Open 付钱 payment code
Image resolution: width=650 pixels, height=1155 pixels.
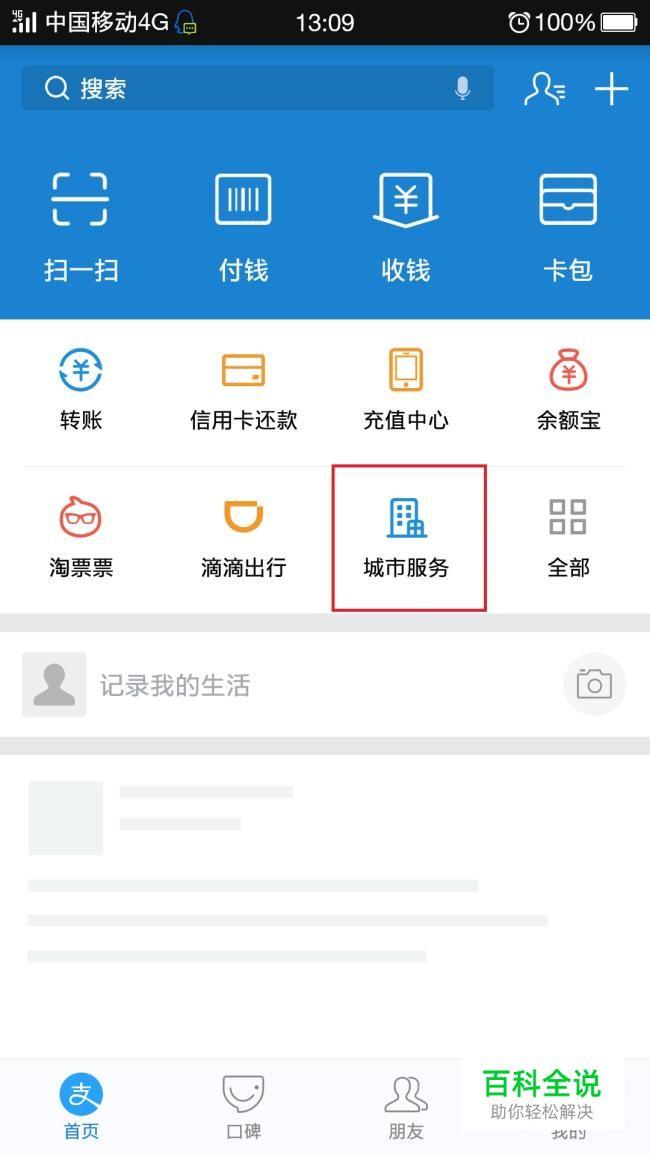(x=243, y=225)
